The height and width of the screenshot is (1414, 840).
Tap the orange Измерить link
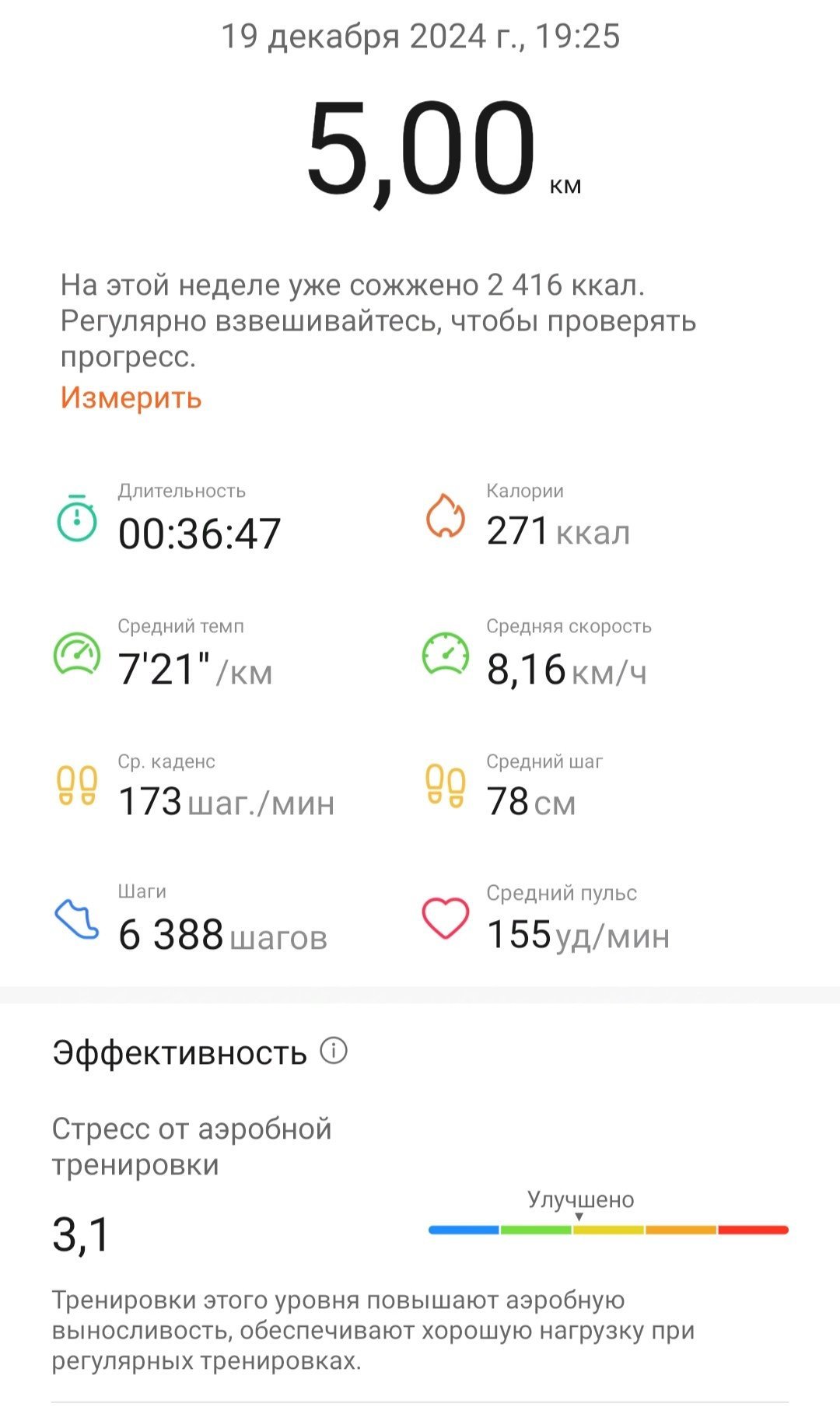(x=131, y=398)
